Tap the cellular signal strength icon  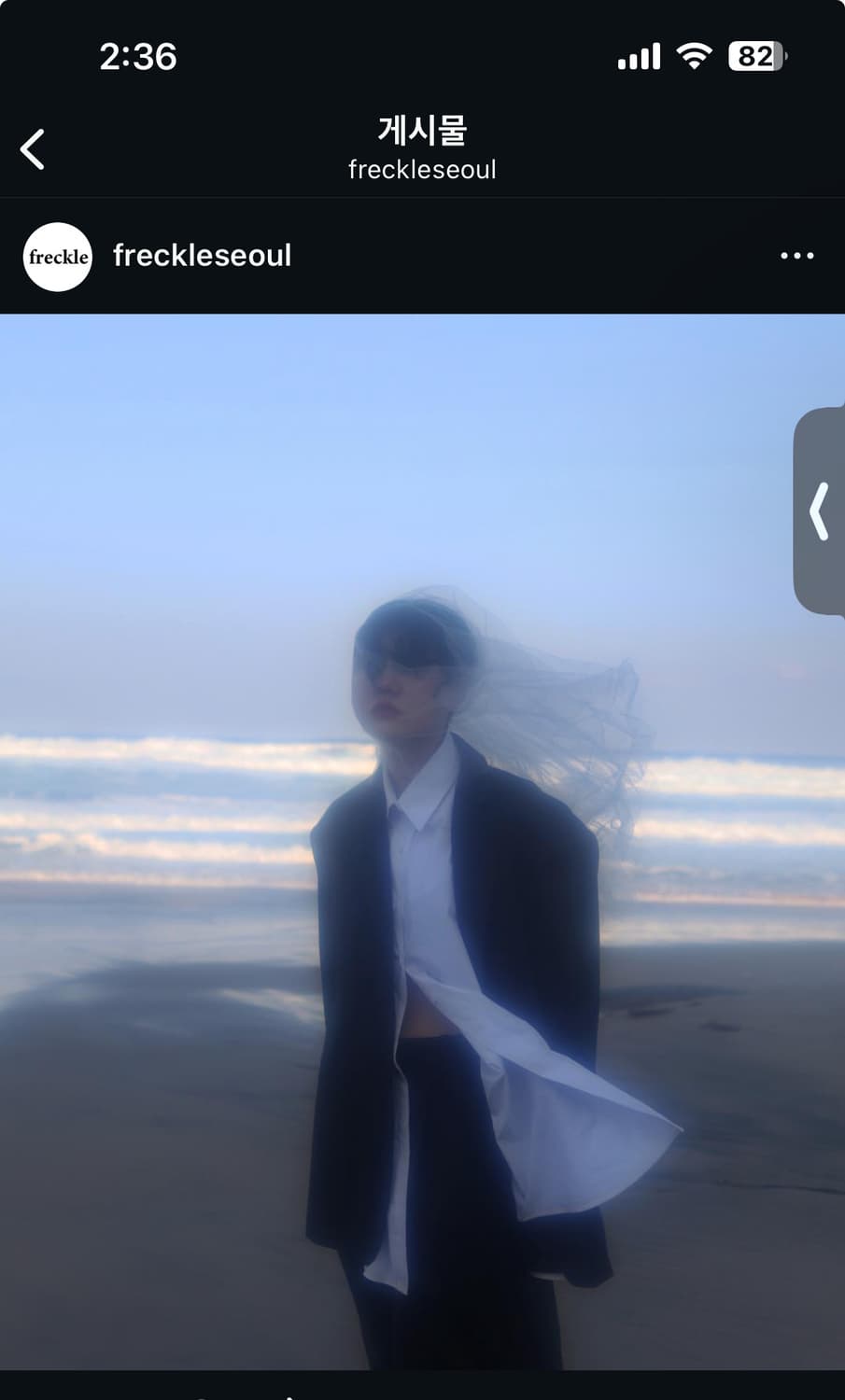click(x=638, y=56)
